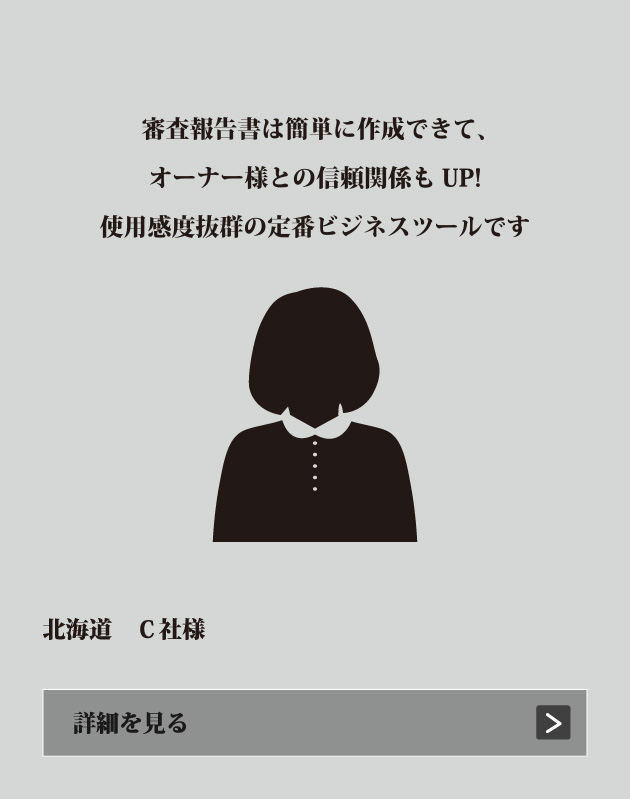Open the 詳細を見る details button
This screenshot has height=799, width=630.
(x=314, y=722)
